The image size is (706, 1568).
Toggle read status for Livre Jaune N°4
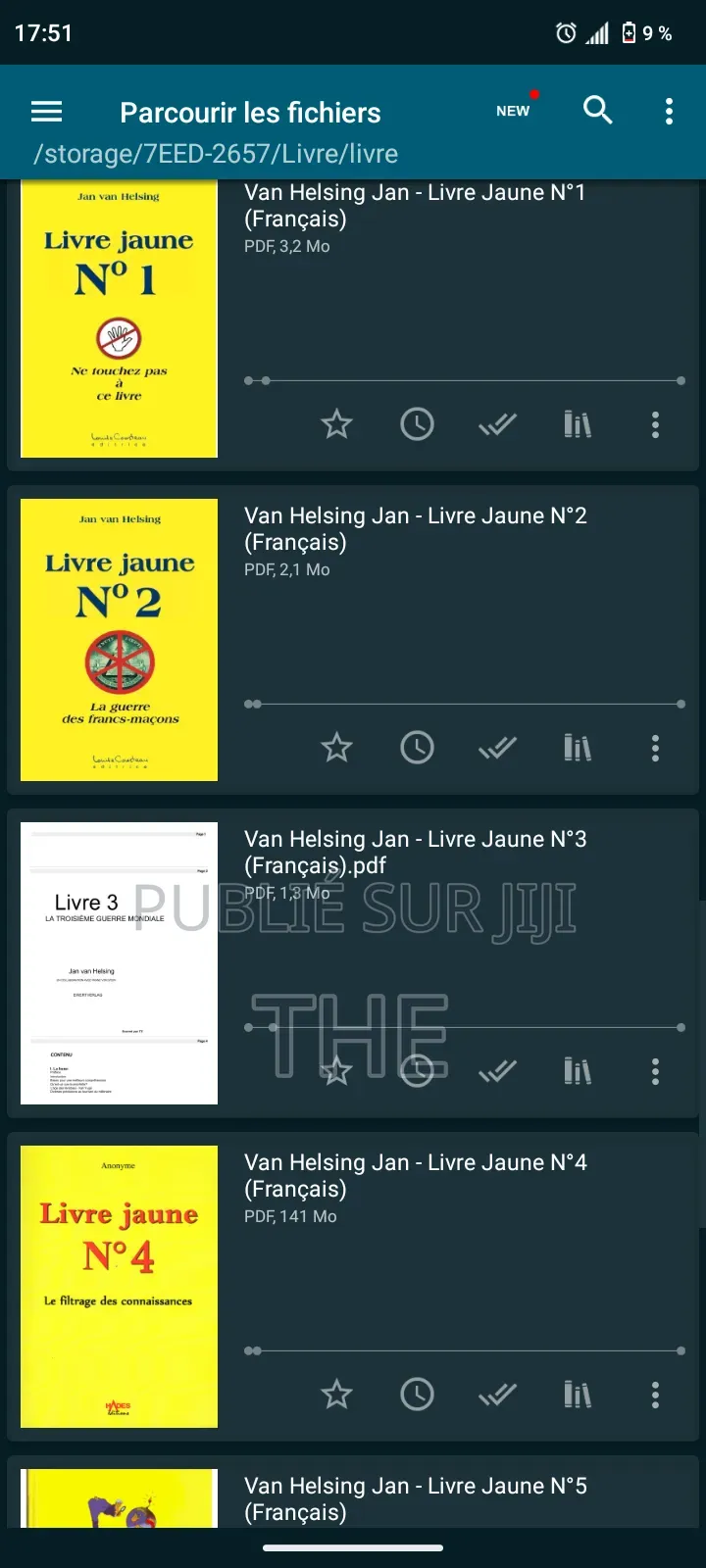coord(497,1395)
